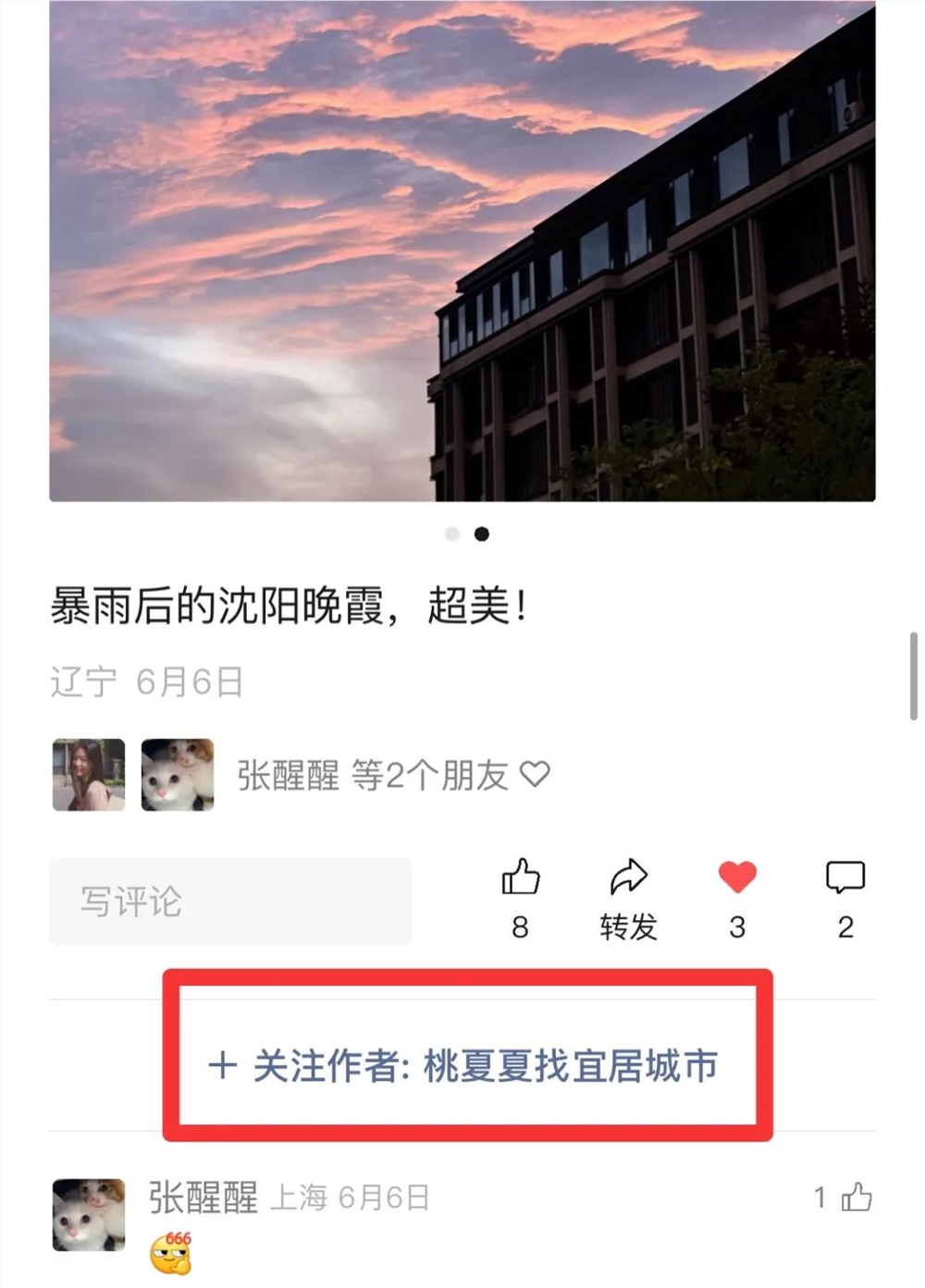The height and width of the screenshot is (1288, 925).
Task: Click the 写评论 comment input field
Action: (229, 901)
